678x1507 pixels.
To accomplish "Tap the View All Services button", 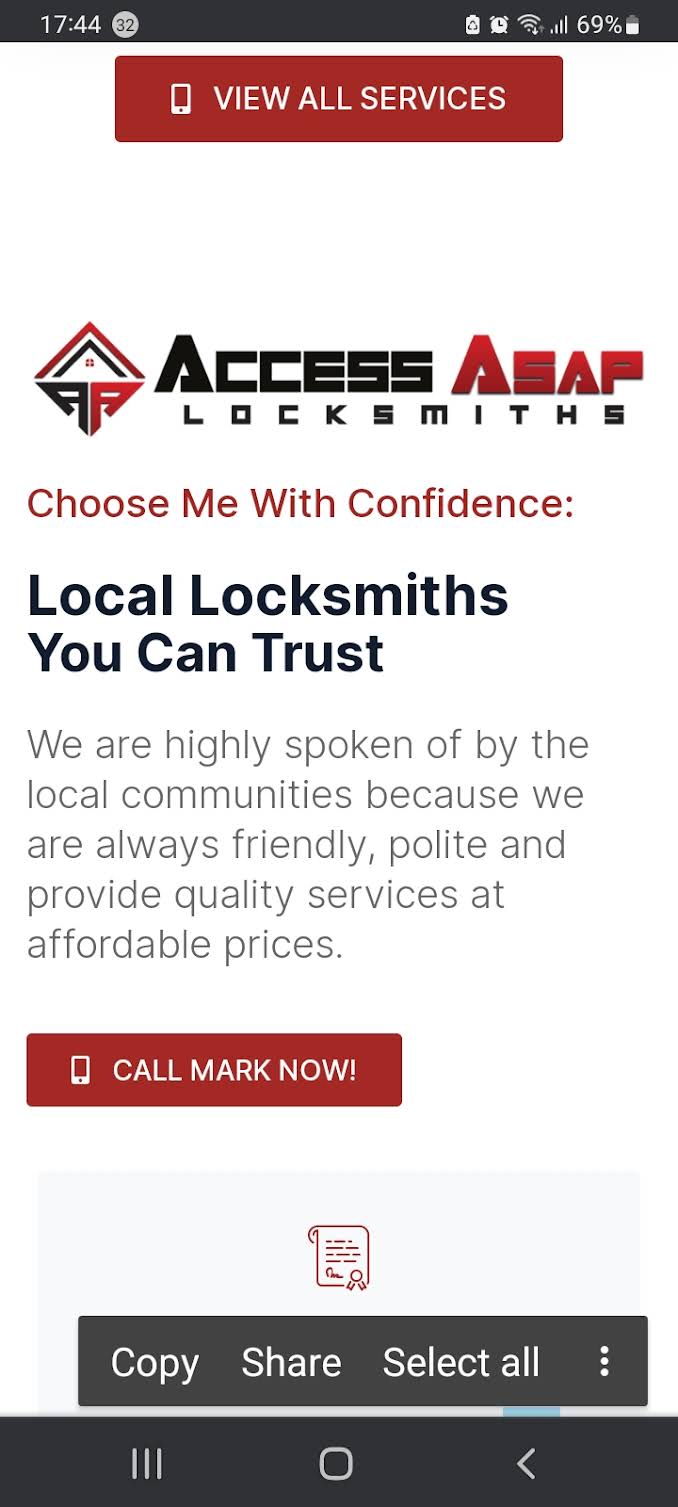I will tap(338, 99).
